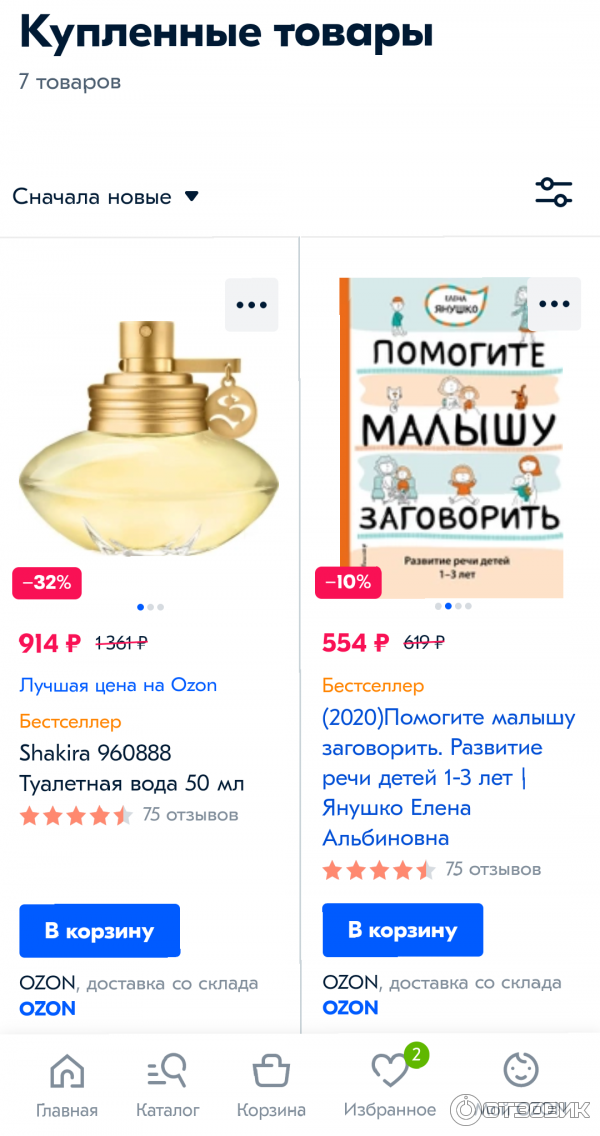Switch to the Каталог tab
The height and width of the screenshot is (1136, 600).
click(167, 1085)
